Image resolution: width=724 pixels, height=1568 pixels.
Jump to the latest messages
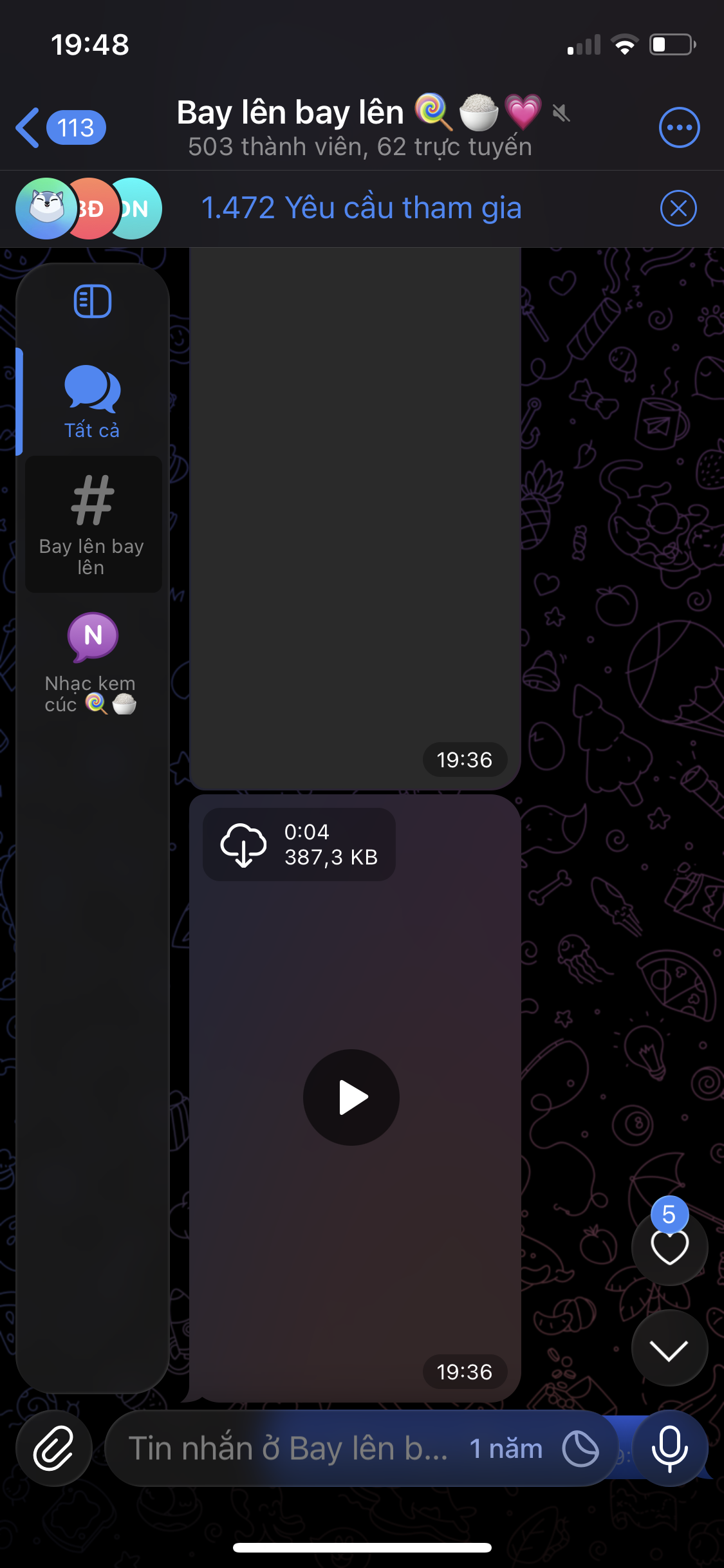point(669,1349)
